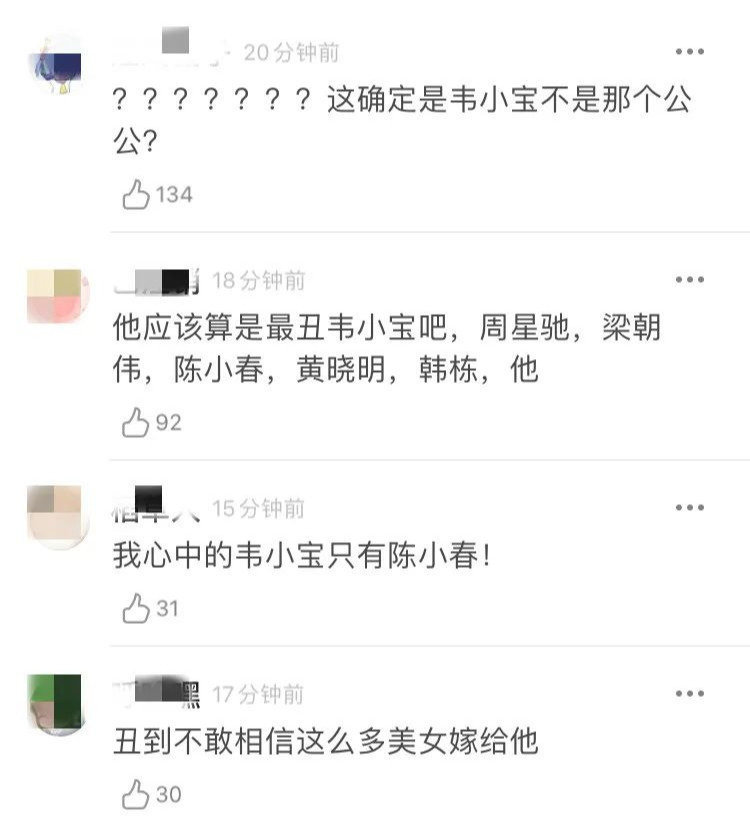
Task: Like the comment listing 周星驰, 梁朝伟
Action: pyautogui.click(x=136, y=423)
